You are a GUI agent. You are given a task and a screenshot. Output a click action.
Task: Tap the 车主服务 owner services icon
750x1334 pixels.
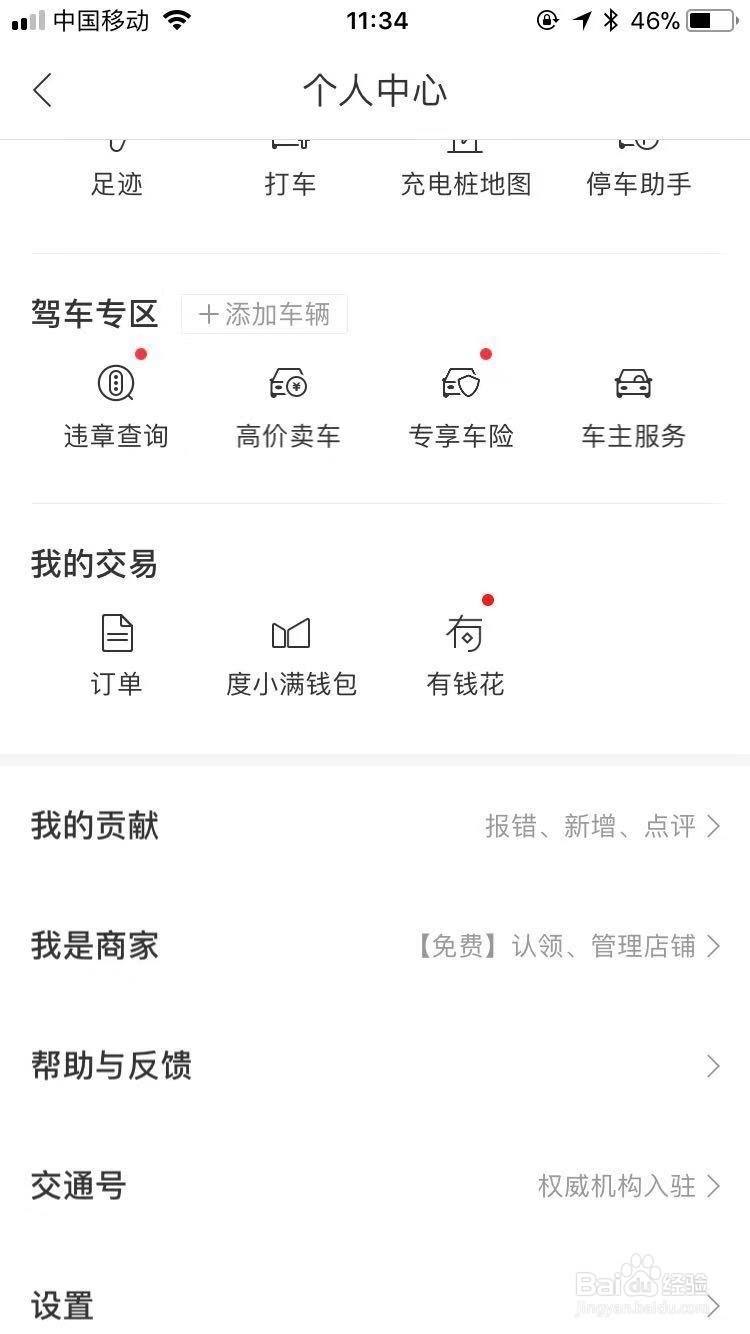click(x=632, y=400)
